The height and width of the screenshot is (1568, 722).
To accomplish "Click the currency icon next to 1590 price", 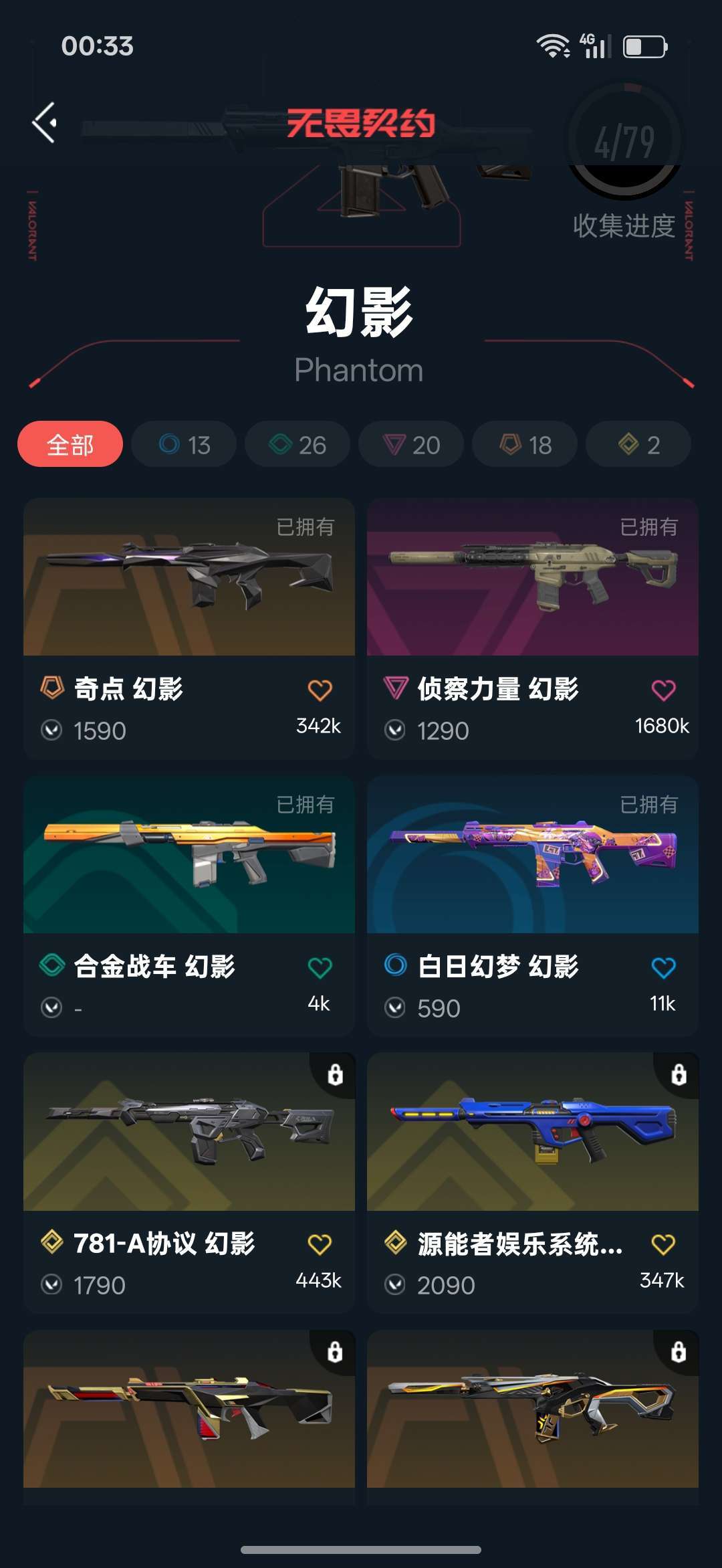I will (x=52, y=730).
